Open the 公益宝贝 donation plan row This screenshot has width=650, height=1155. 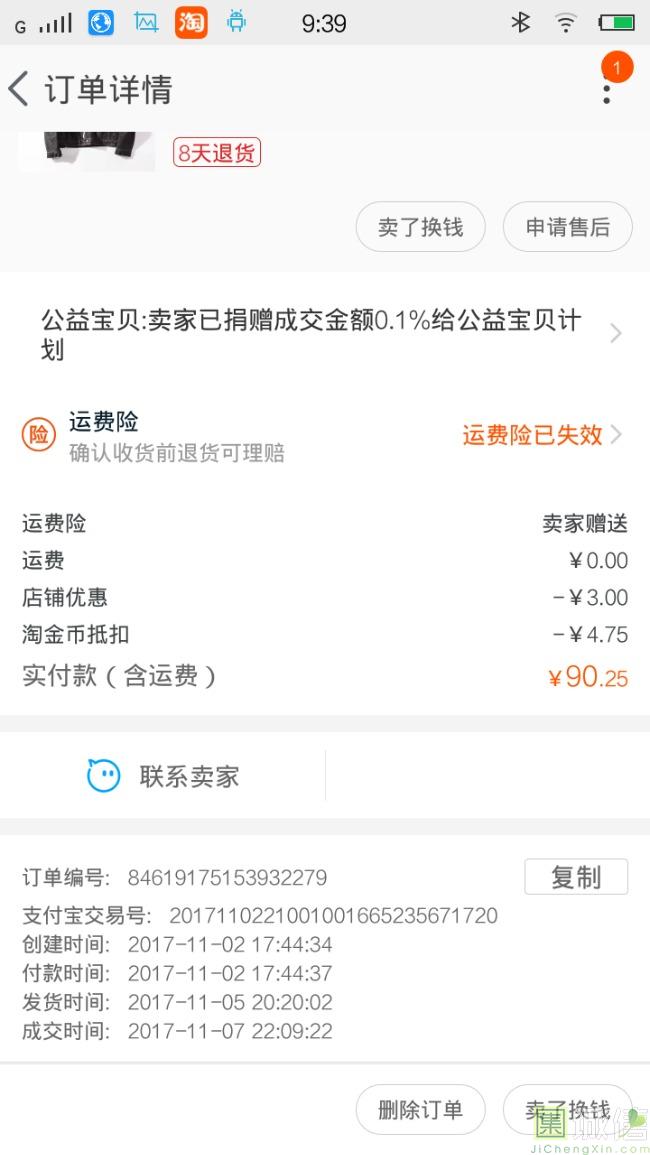[325, 334]
